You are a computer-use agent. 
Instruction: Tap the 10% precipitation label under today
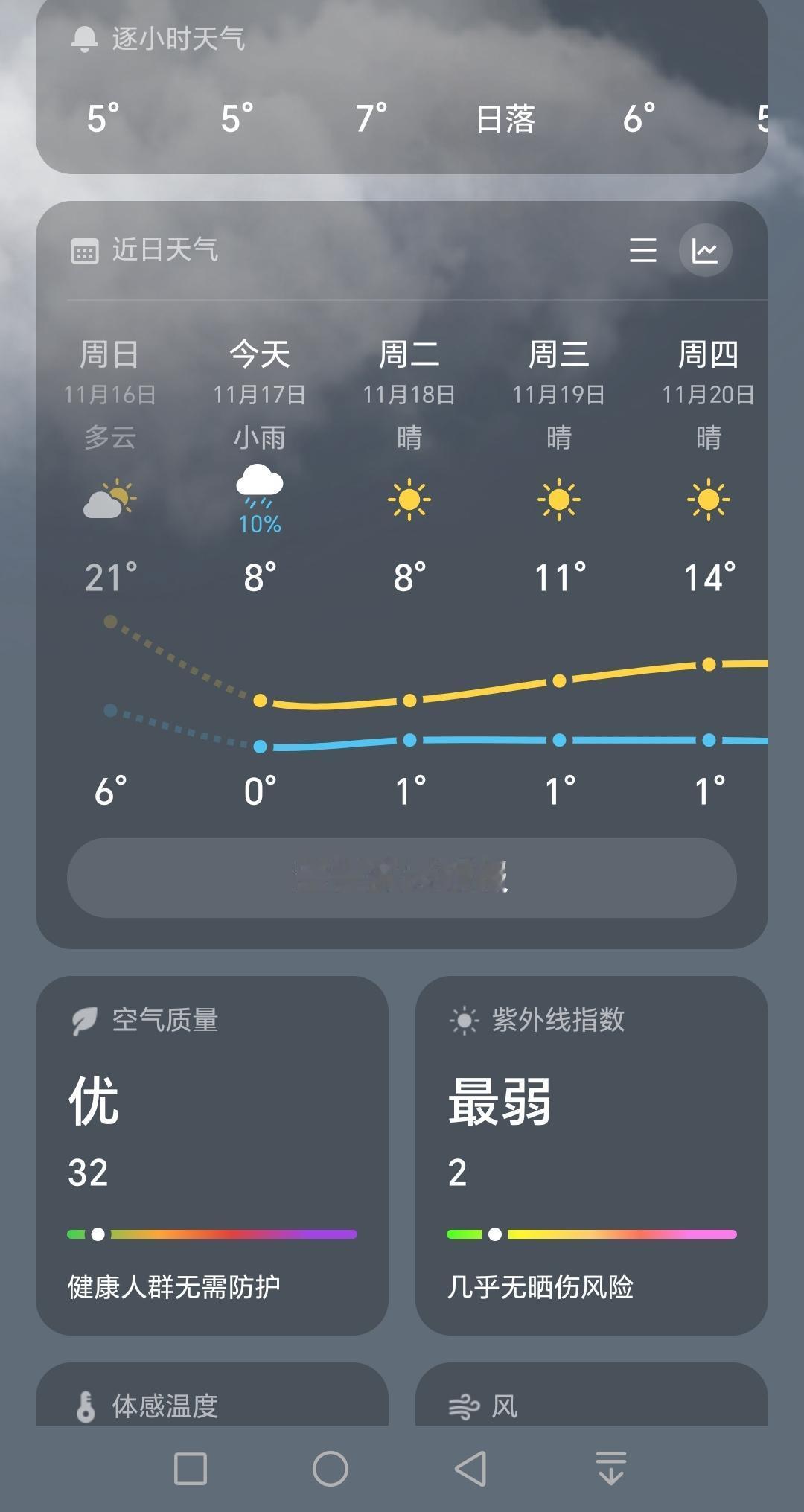[x=259, y=525]
